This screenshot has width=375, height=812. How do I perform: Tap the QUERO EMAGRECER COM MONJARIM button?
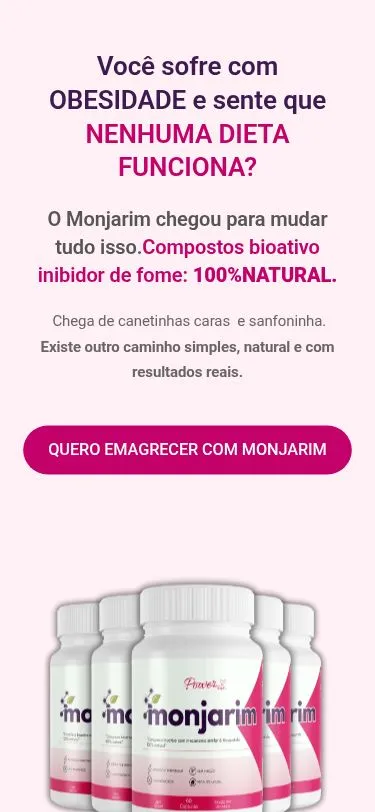click(x=188, y=450)
